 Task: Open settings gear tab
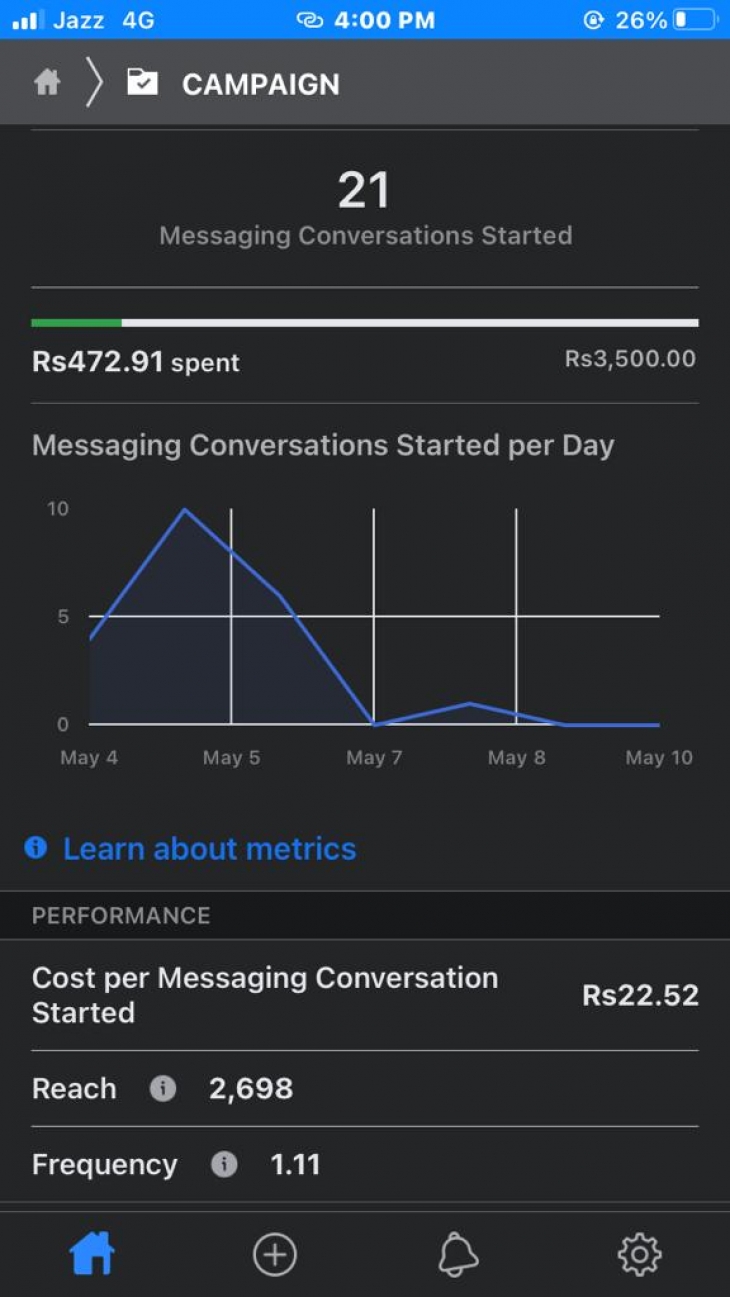(640, 1254)
